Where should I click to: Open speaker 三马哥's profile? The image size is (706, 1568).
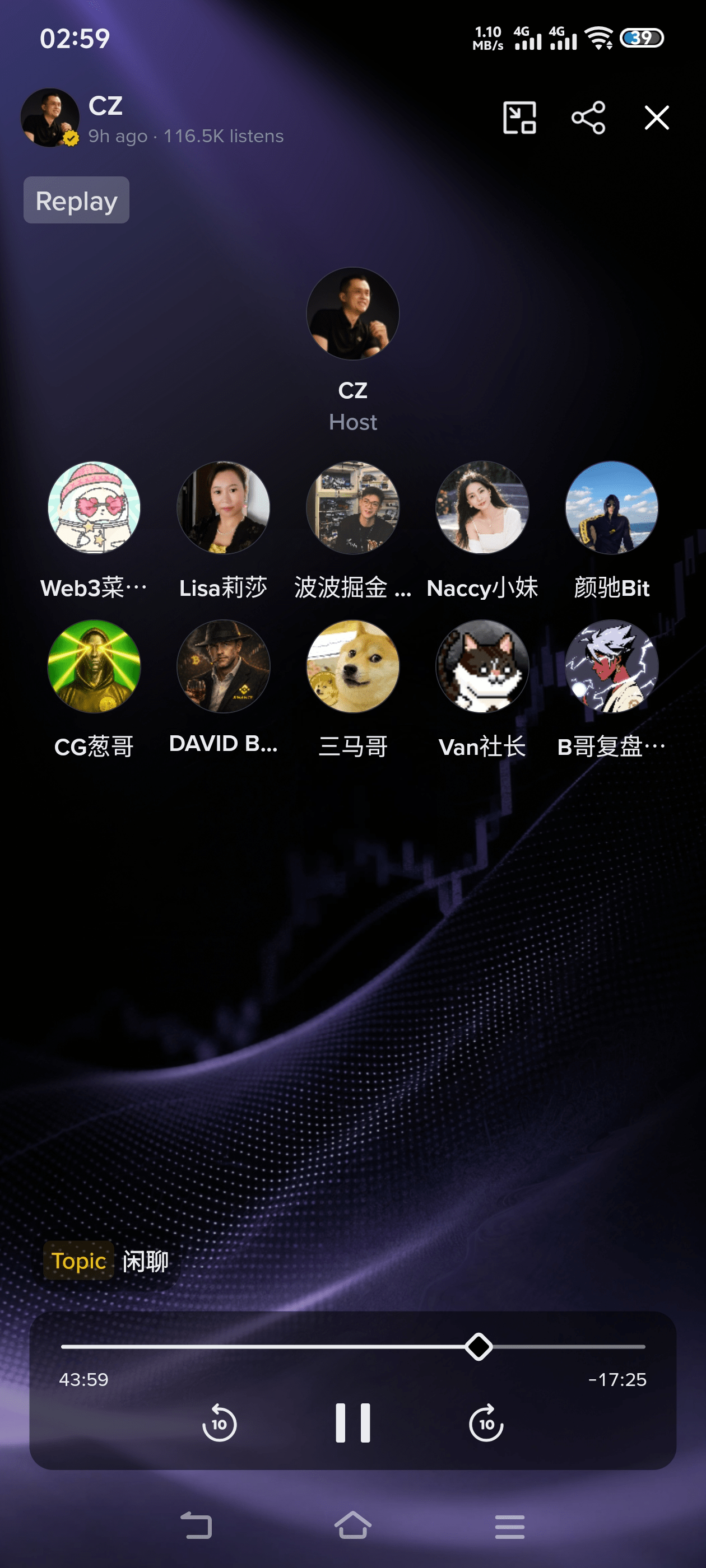coord(352,666)
